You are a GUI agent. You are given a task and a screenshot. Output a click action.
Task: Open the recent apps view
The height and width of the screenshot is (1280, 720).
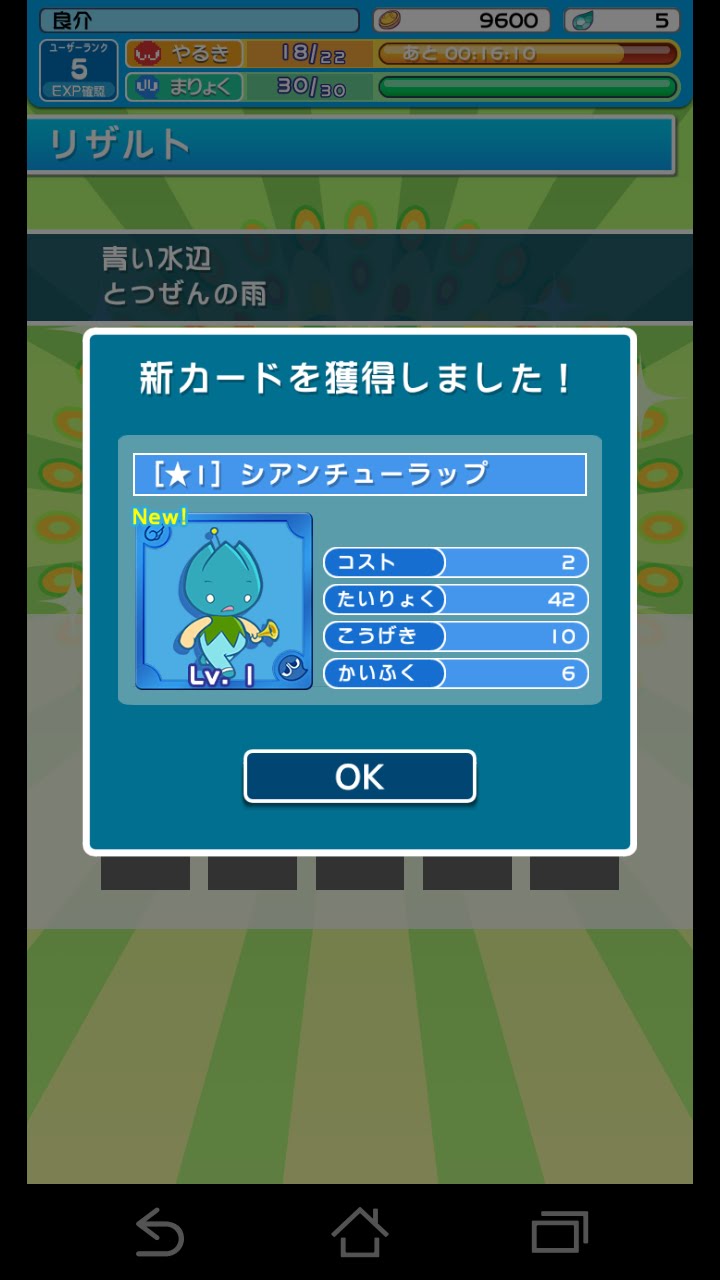(560, 1232)
